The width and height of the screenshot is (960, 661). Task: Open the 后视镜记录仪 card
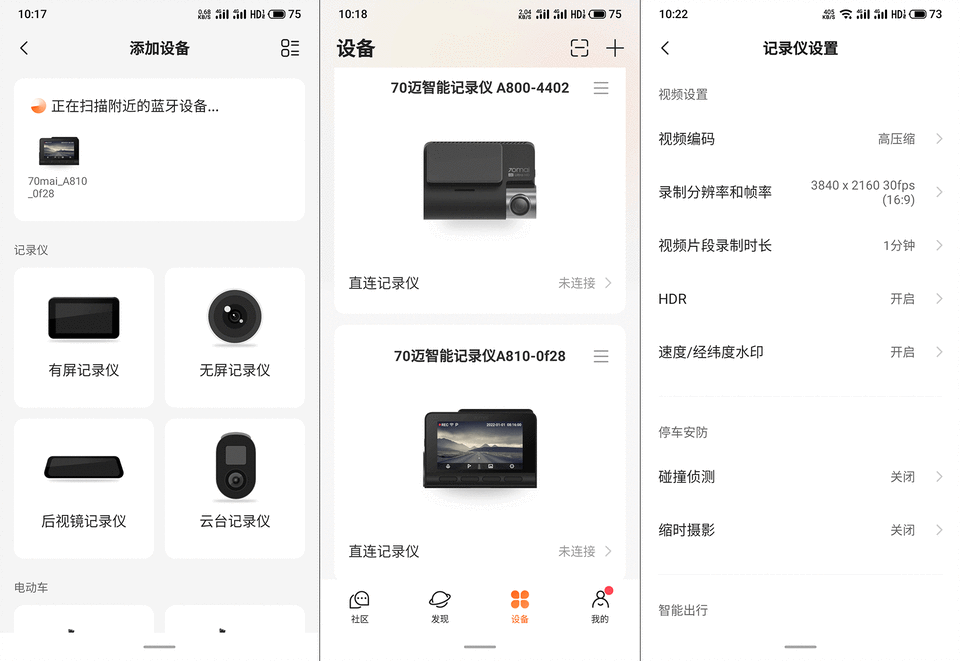[x=84, y=488]
